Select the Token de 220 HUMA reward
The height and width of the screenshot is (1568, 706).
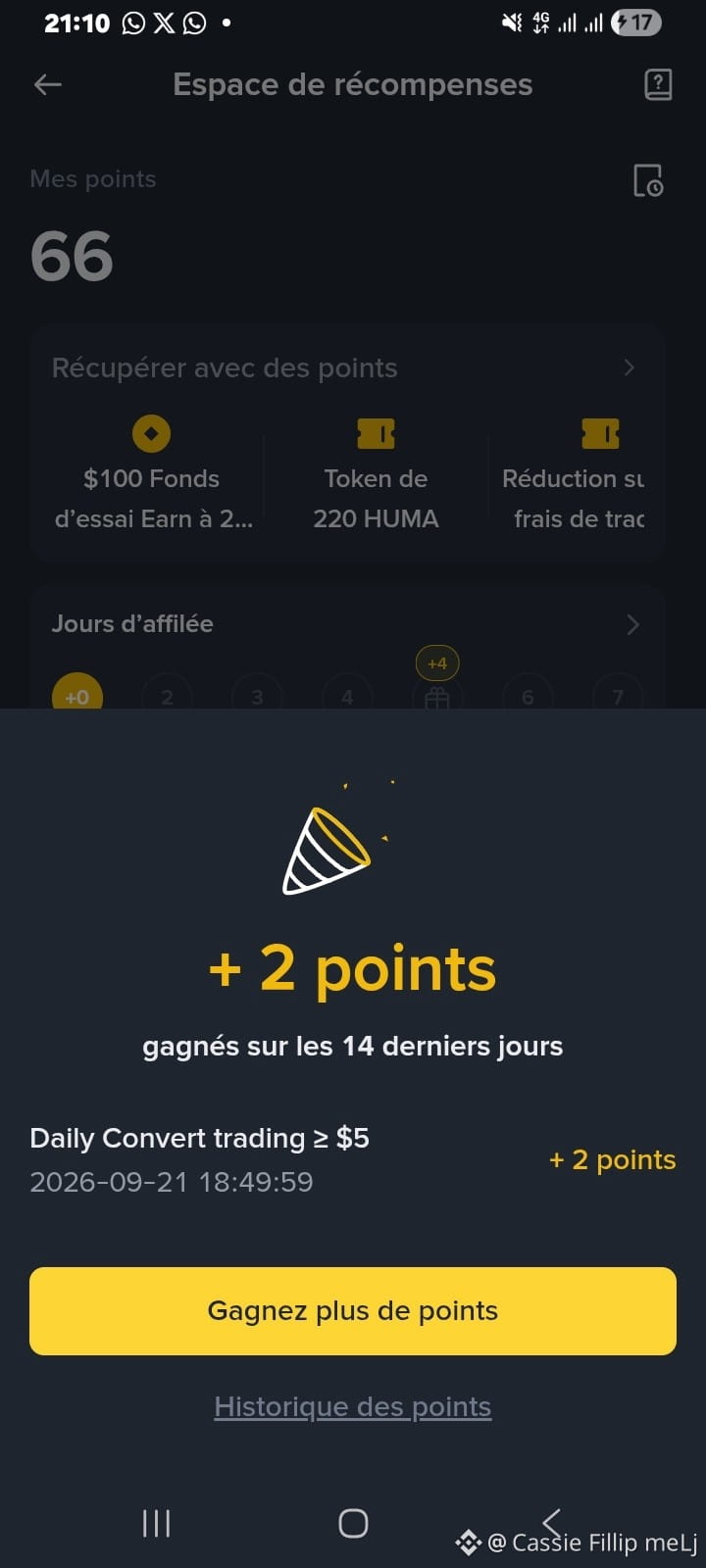pos(376,473)
